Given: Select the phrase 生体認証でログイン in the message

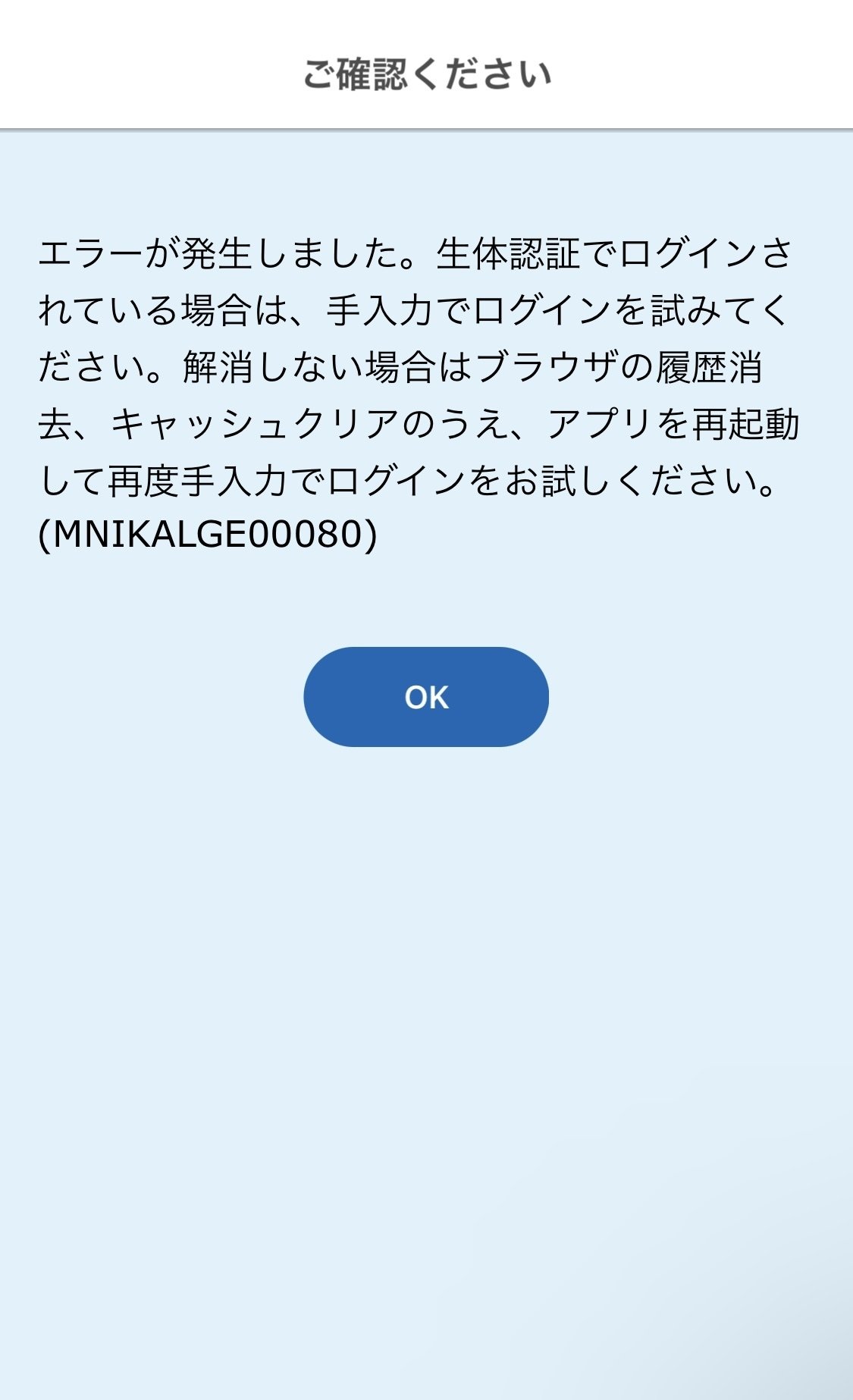Looking at the screenshot, I should (x=614, y=254).
